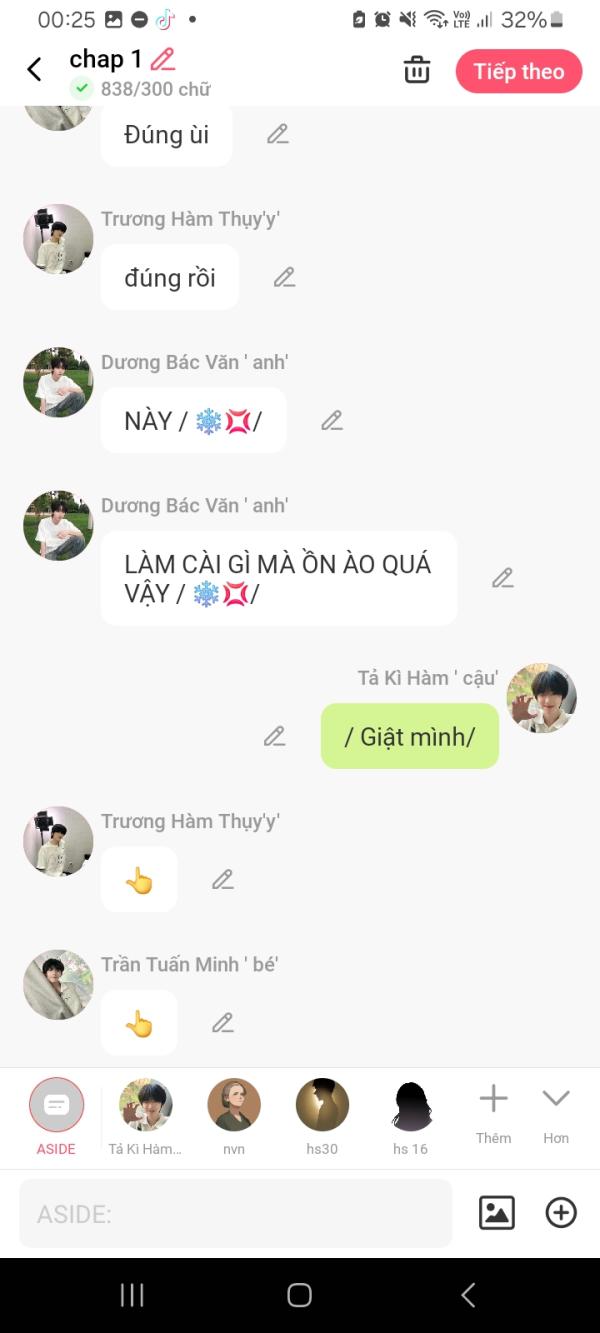
Task: Delete chapter with the trash icon
Action: [417, 70]
